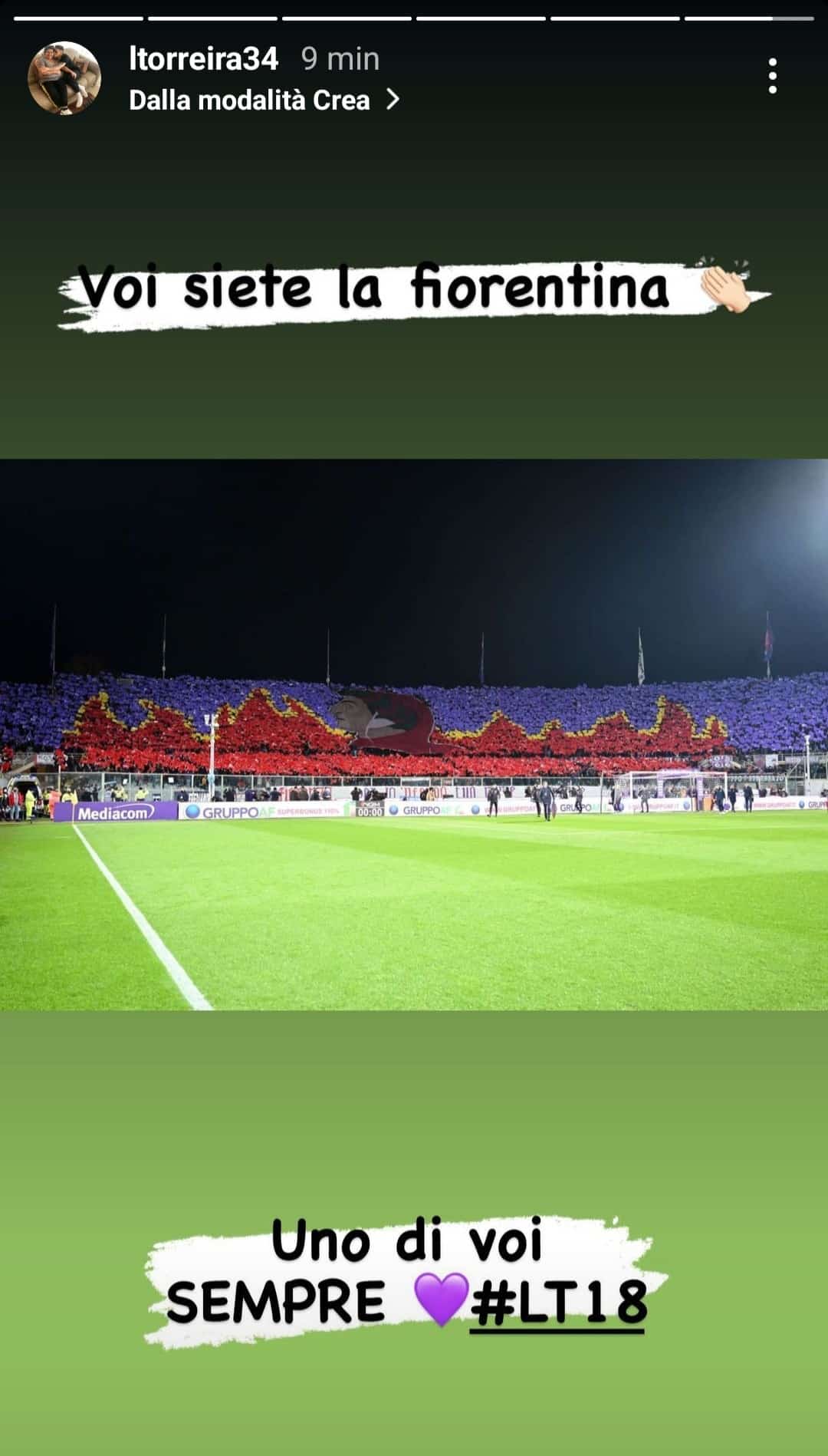The width and height of the screenshot is (828, 1456).
Task: Tap ltorreira34's profile picture
Action: tap(65, 77)
